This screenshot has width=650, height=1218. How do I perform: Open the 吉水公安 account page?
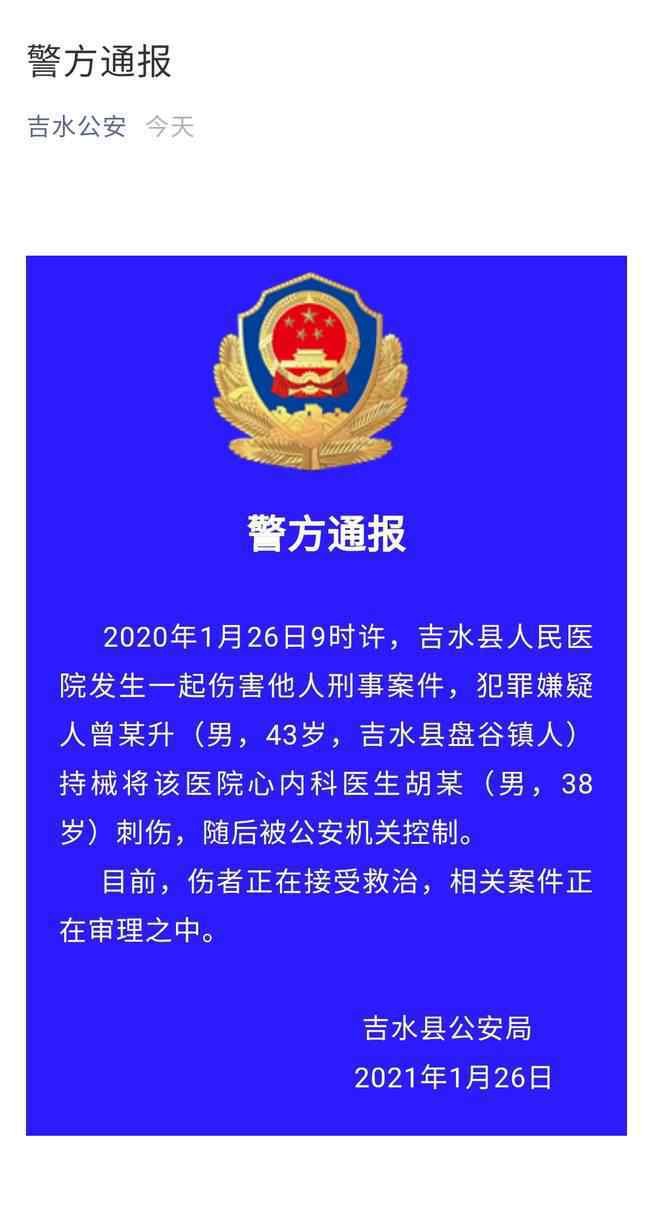[77, 127]
